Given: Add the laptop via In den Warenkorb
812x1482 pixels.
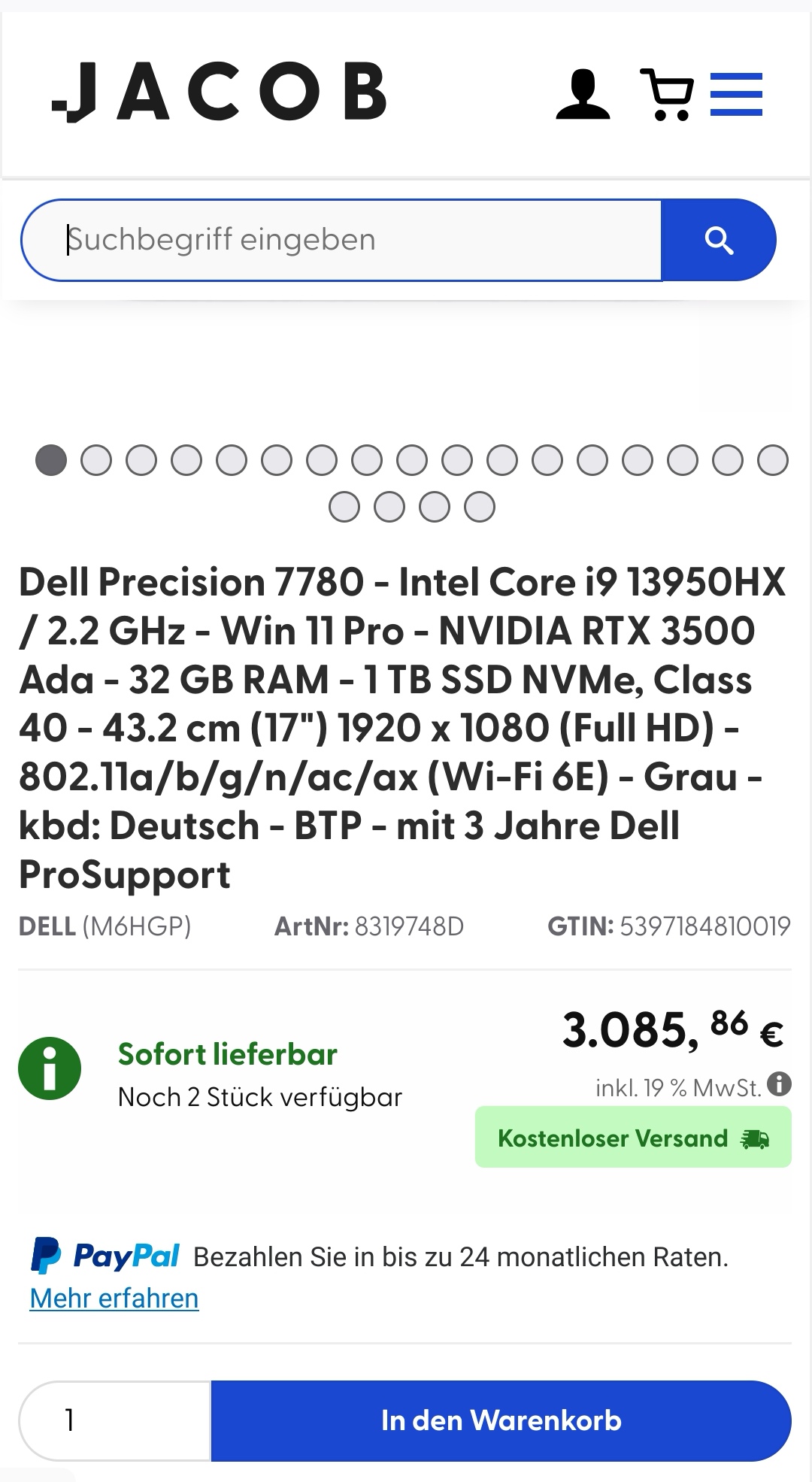Looking at the screenshot, I should [x=501, y=1420].
